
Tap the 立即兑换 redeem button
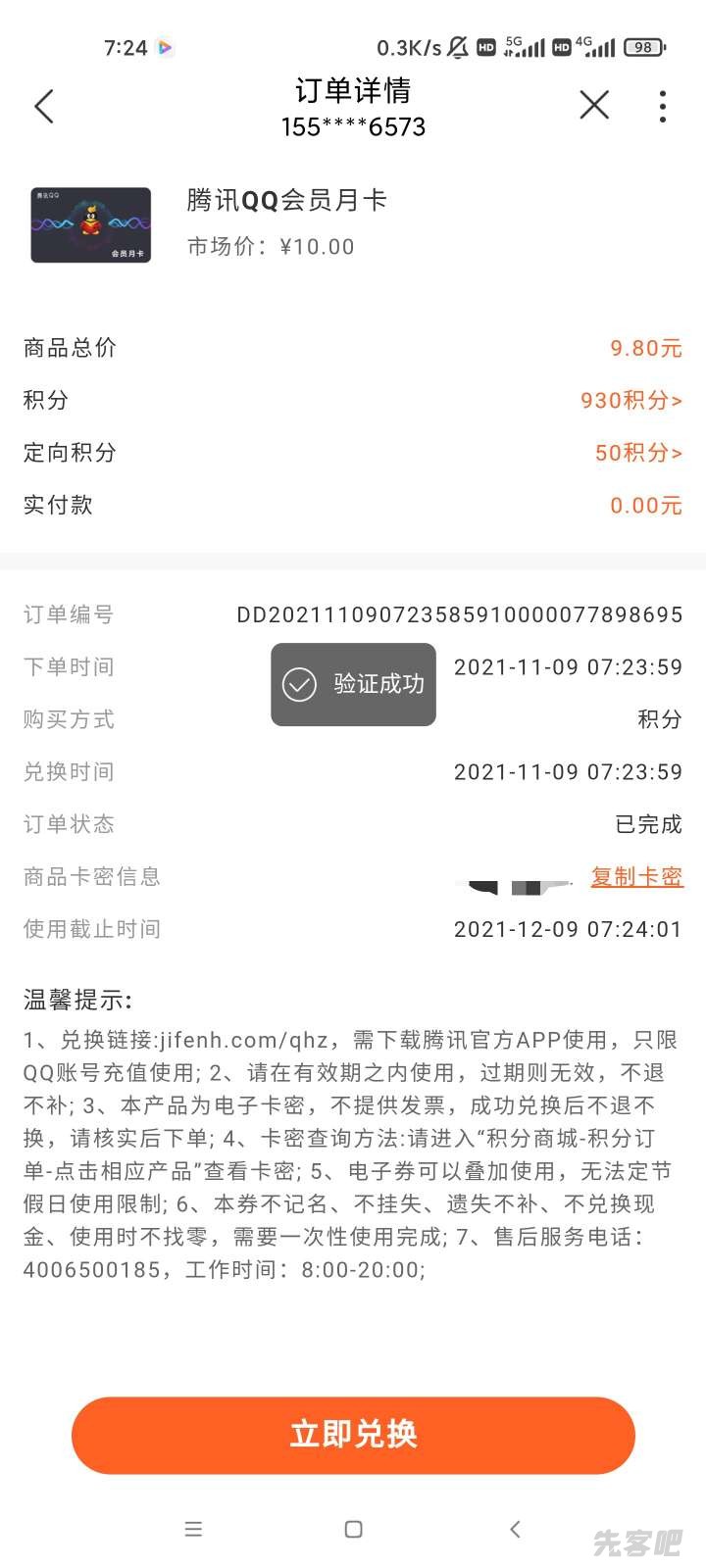tap(353, 1434)
